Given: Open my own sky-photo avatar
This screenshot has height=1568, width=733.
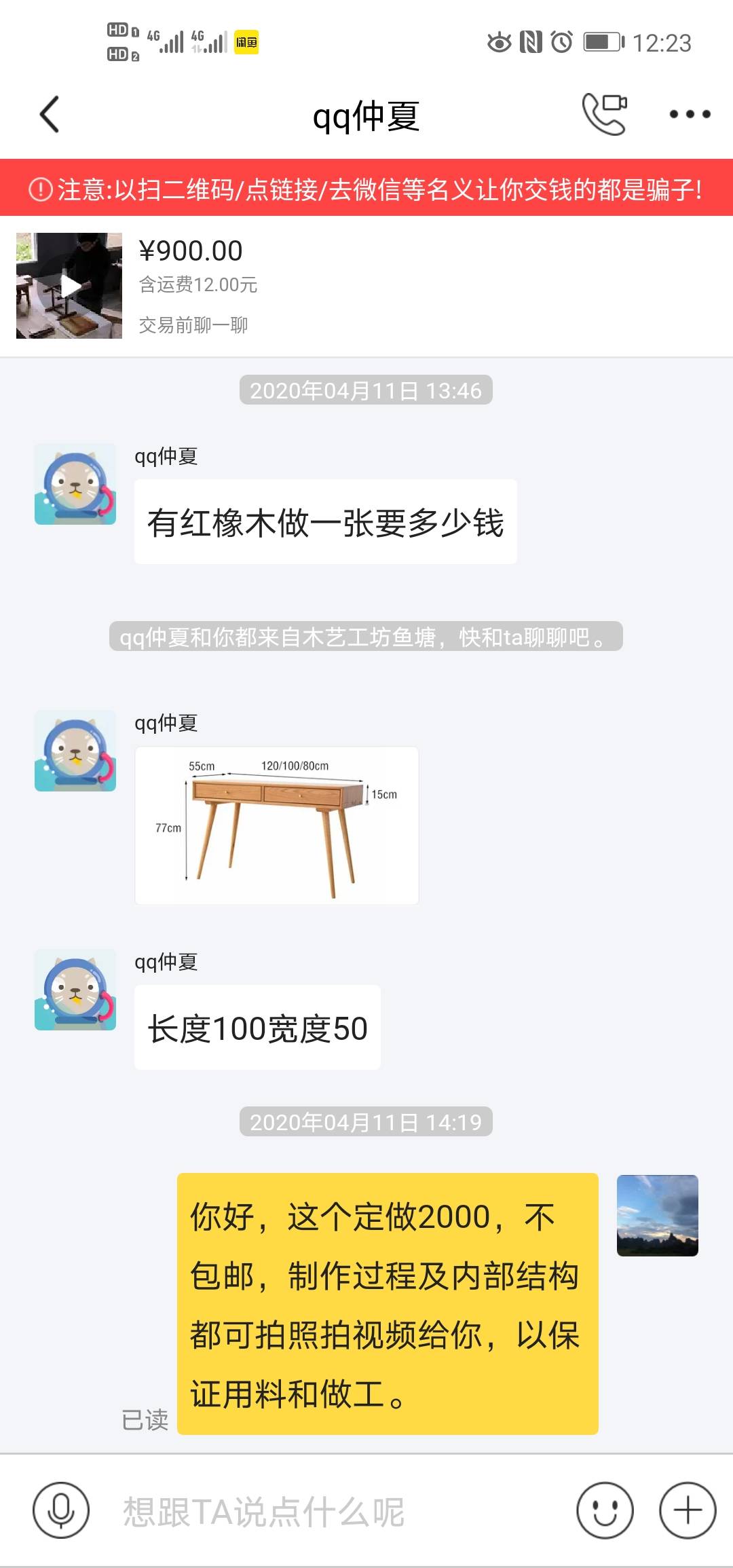Looking at the screenshot, I should click(x=657, y=1215).
